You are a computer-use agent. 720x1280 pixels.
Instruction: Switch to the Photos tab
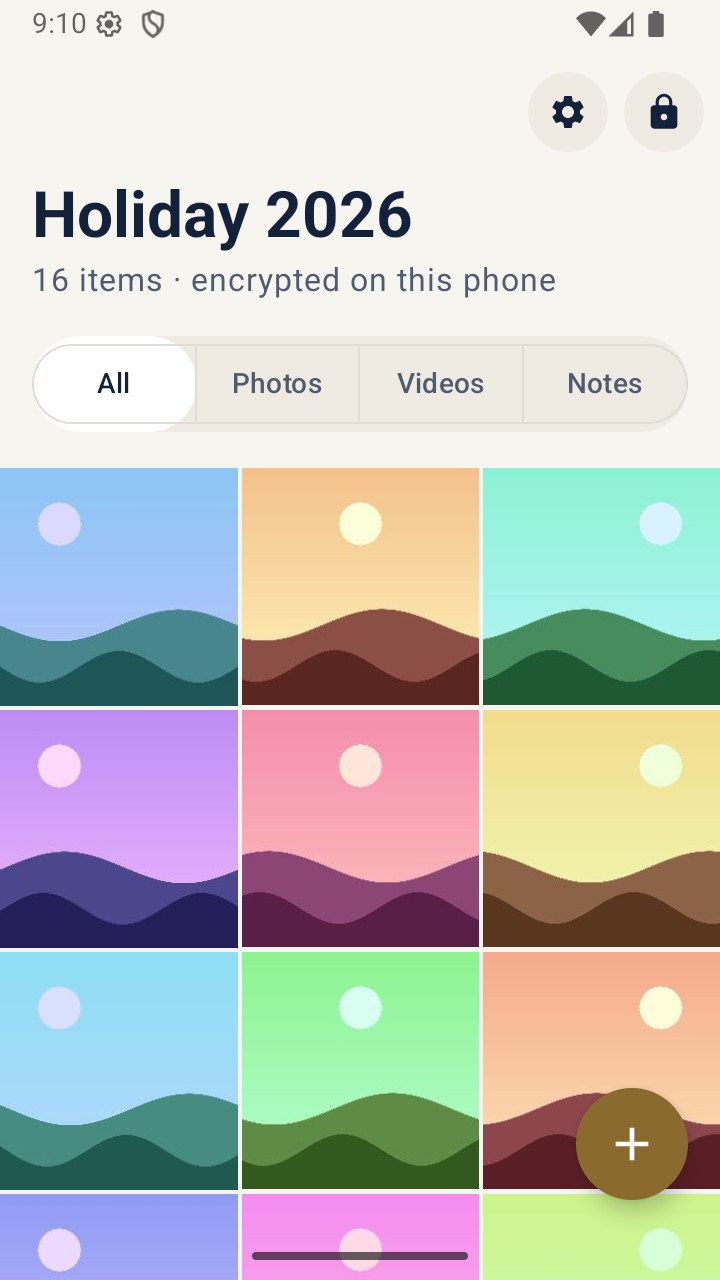pyautogui.click(x=277, y=384)
